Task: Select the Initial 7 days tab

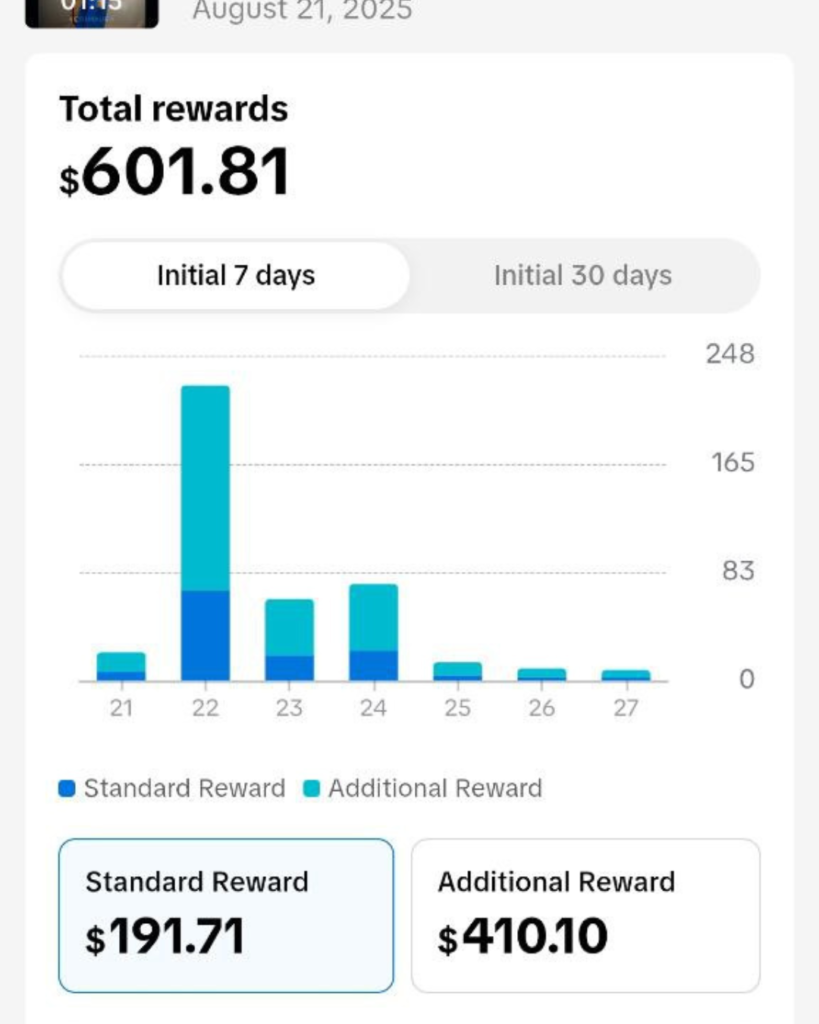Action: pyautogui.click(x=236, y=276)
